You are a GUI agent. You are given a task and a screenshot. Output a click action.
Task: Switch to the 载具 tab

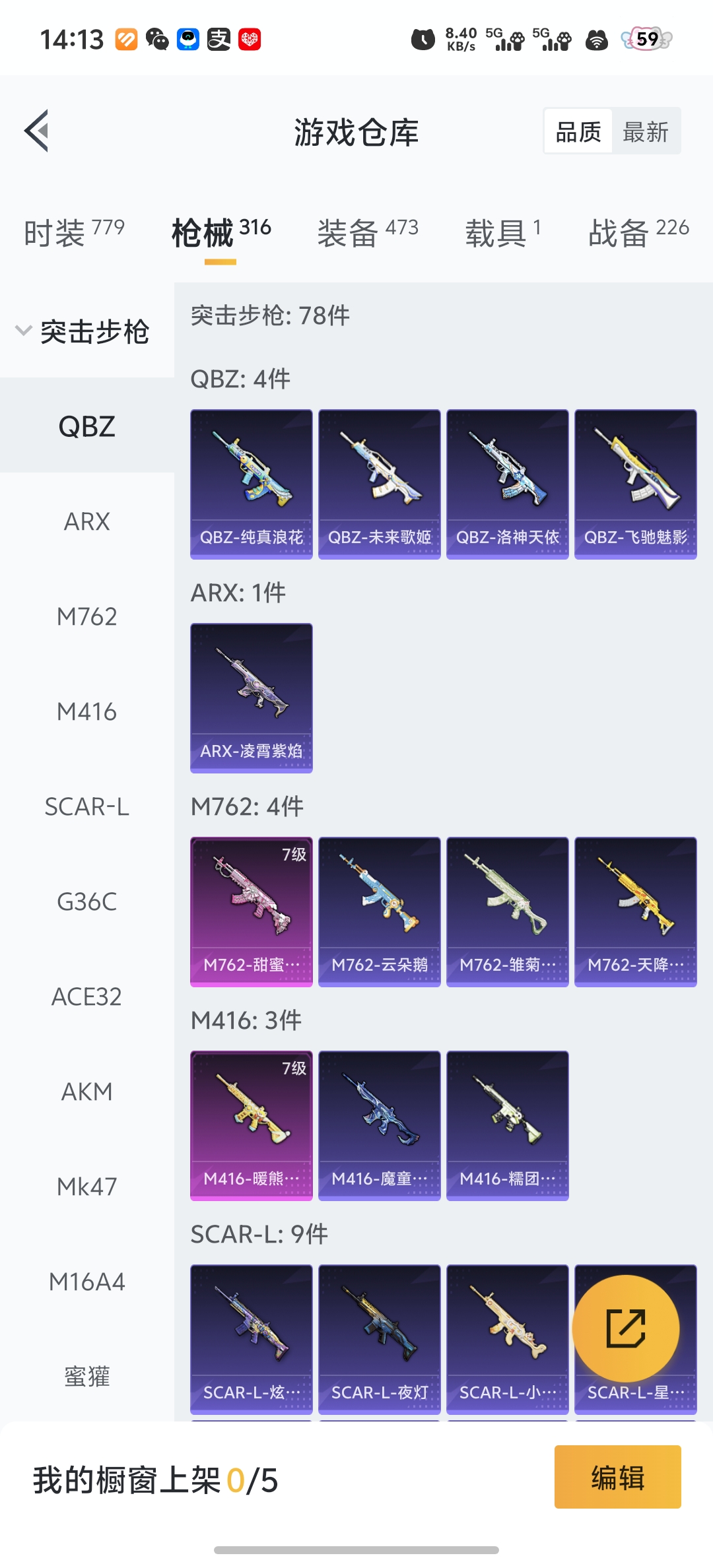pos(503,233)
